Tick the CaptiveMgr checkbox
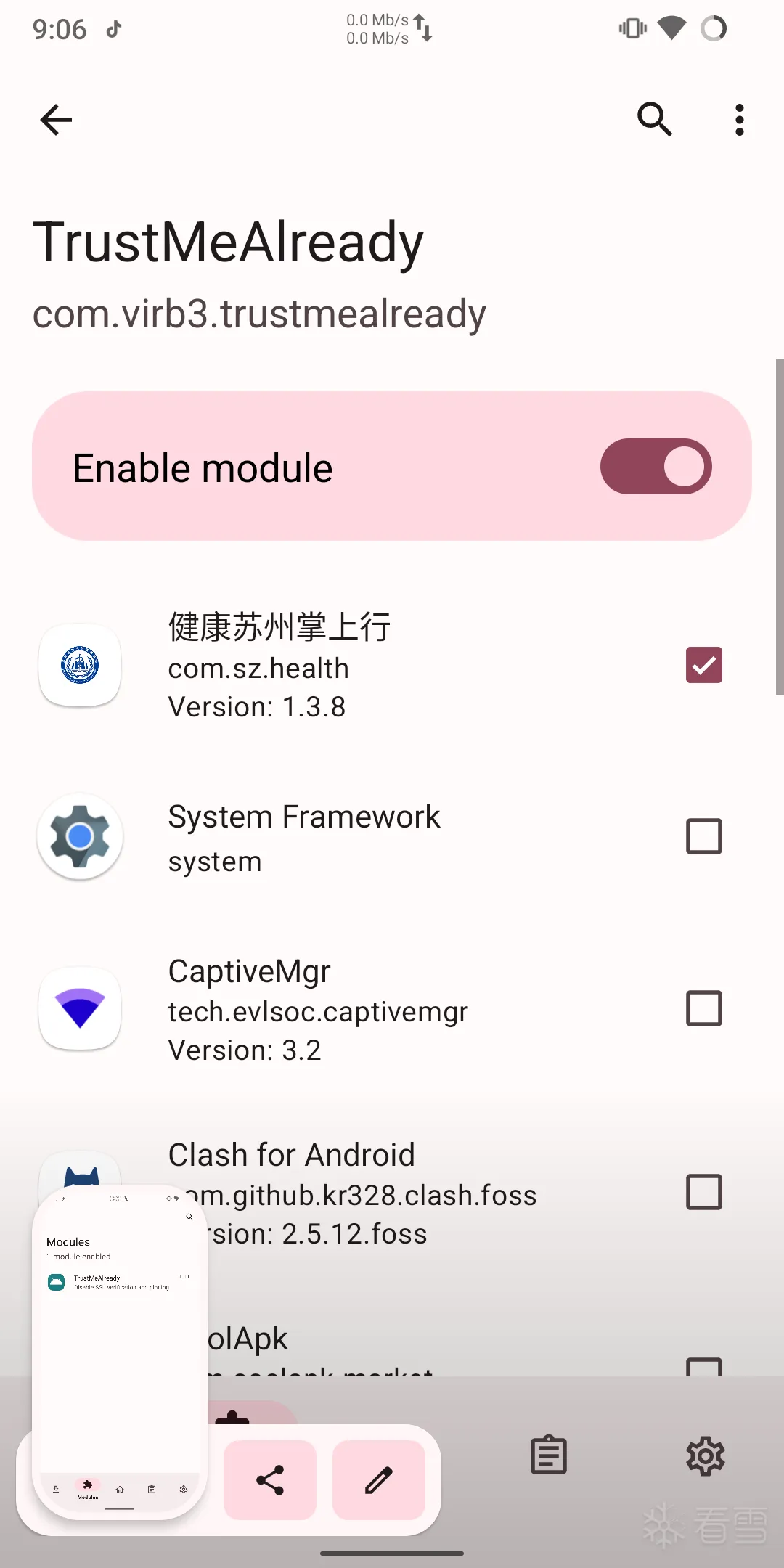Viewport: 784px width, 1568px height. [703, 1008]
